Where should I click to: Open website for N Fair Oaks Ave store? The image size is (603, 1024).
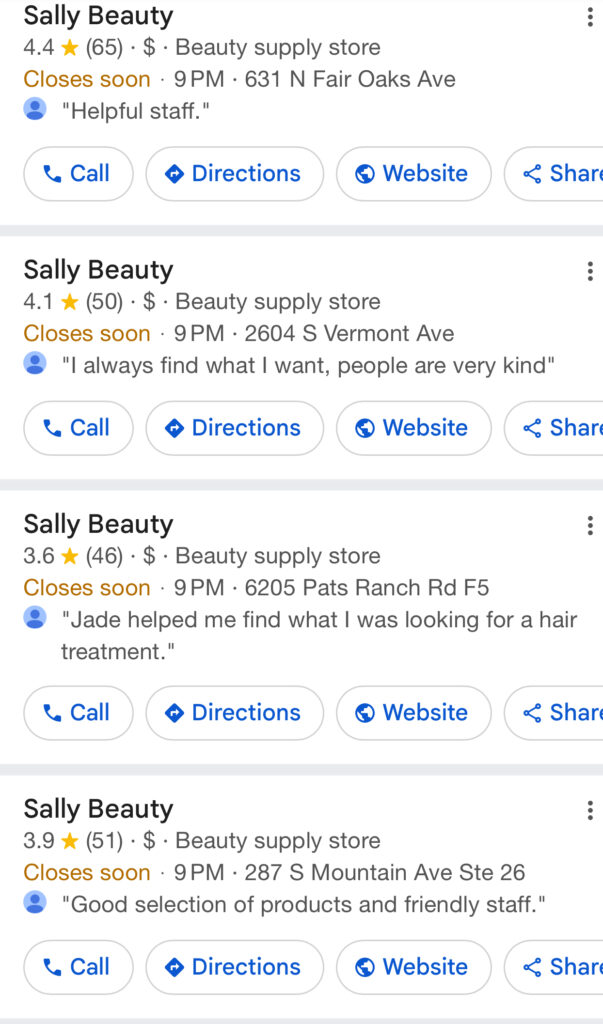point(413,174)
